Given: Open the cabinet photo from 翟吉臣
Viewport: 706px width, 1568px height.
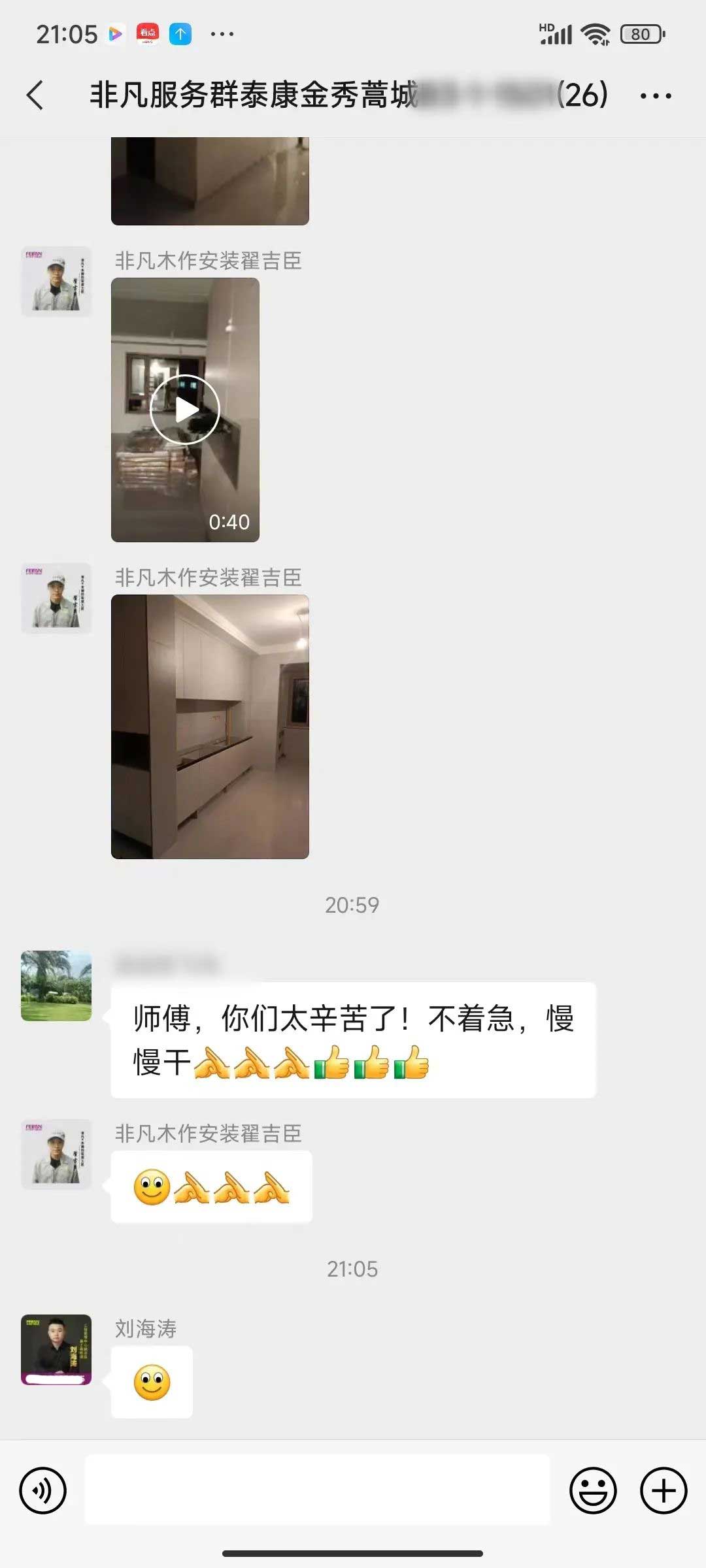Looking at the screenshot, I should tap(210, 727).
